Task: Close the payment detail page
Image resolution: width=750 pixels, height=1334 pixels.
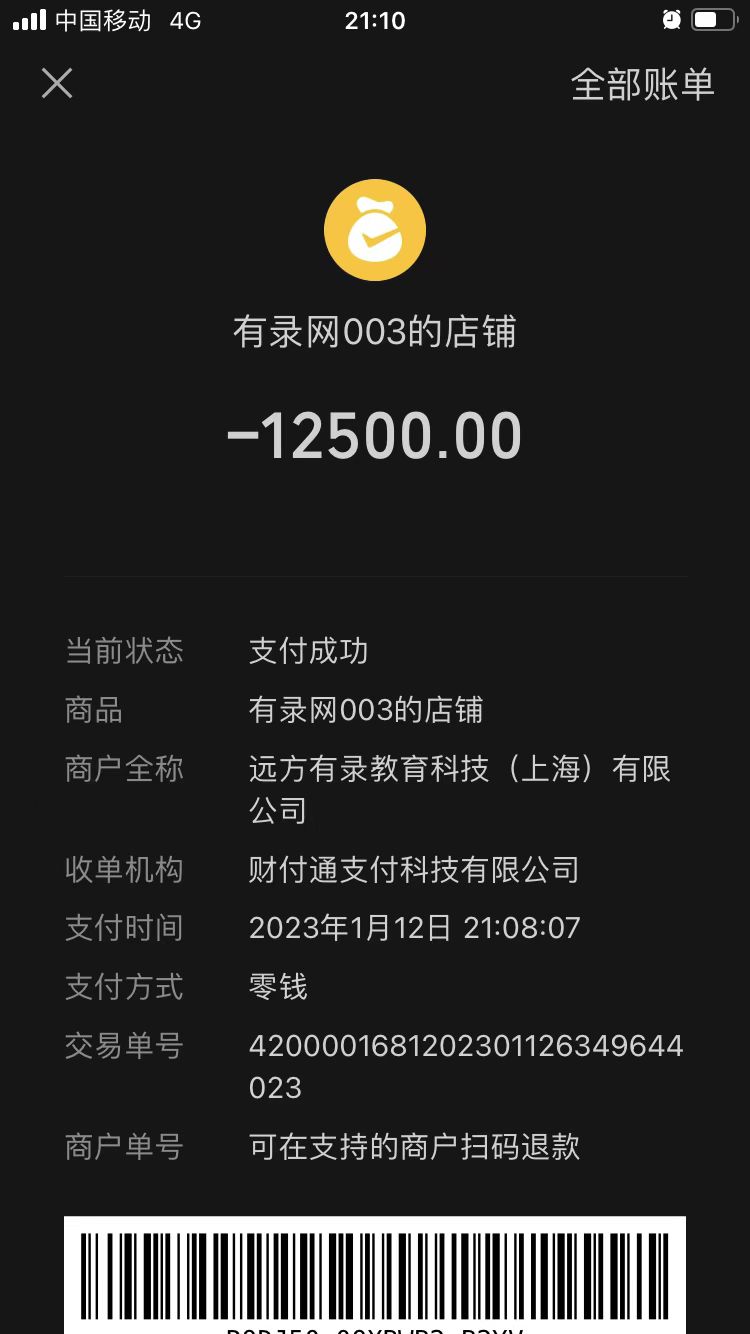Action: point(57,84)
